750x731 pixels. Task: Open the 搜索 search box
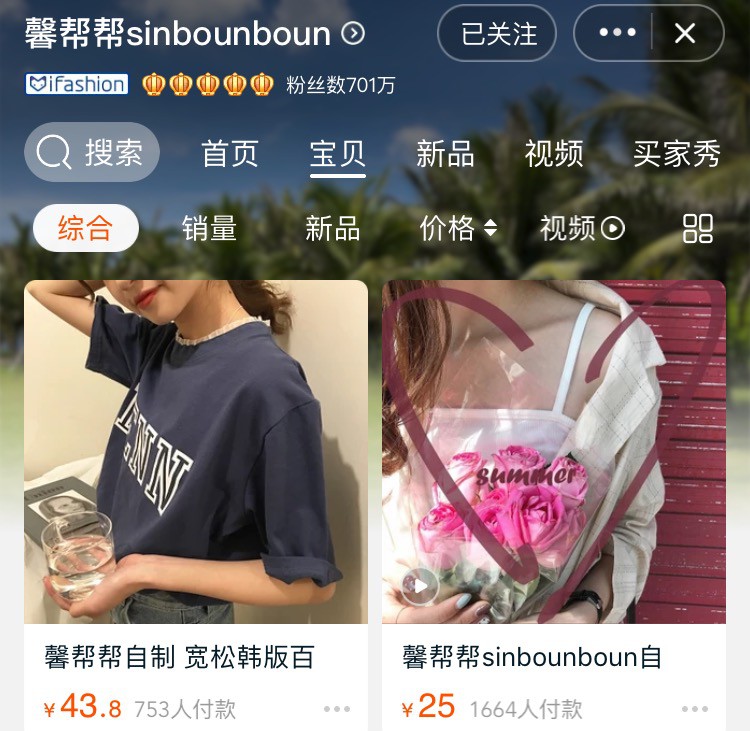[92, 152]
